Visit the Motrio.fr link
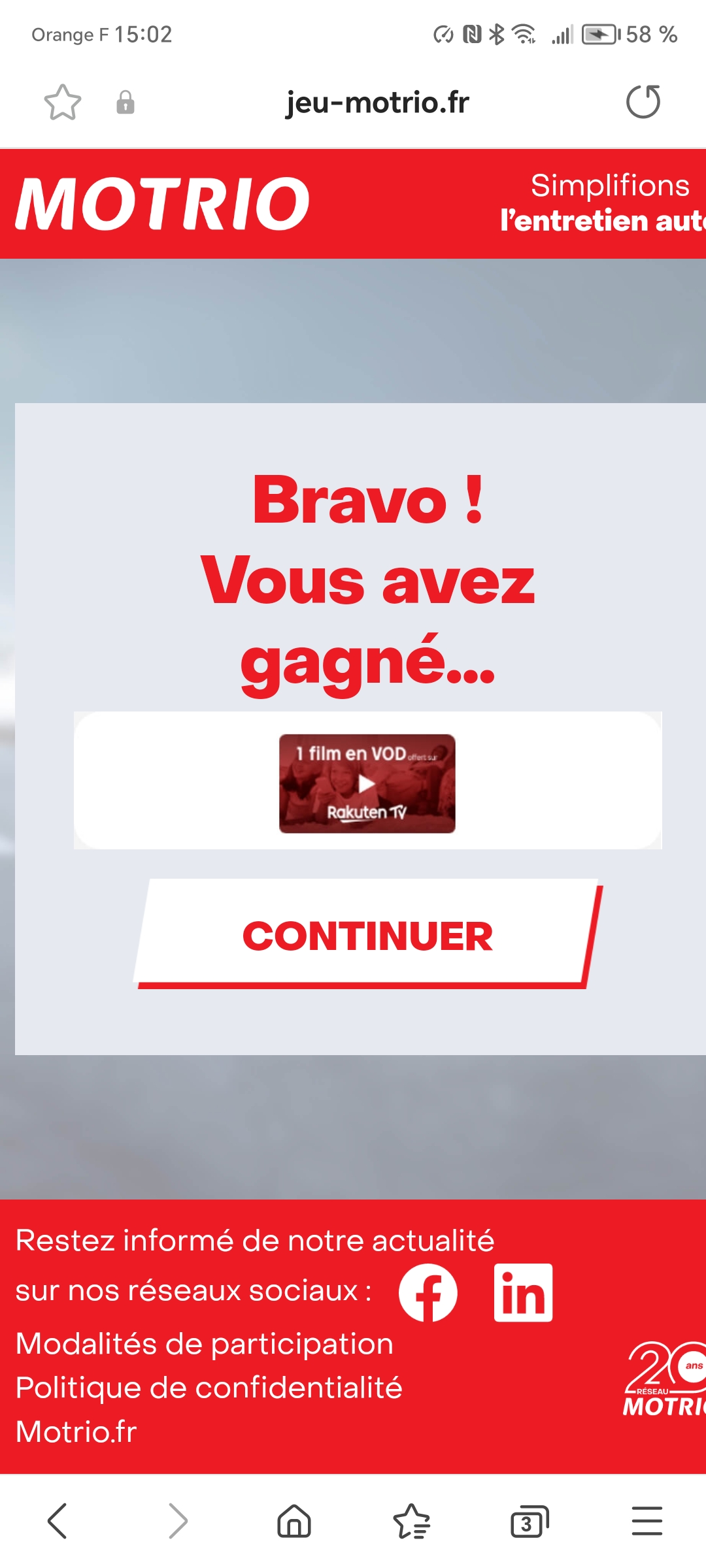The height and width of the screenshot is (1568, 706). (76, 1431)
